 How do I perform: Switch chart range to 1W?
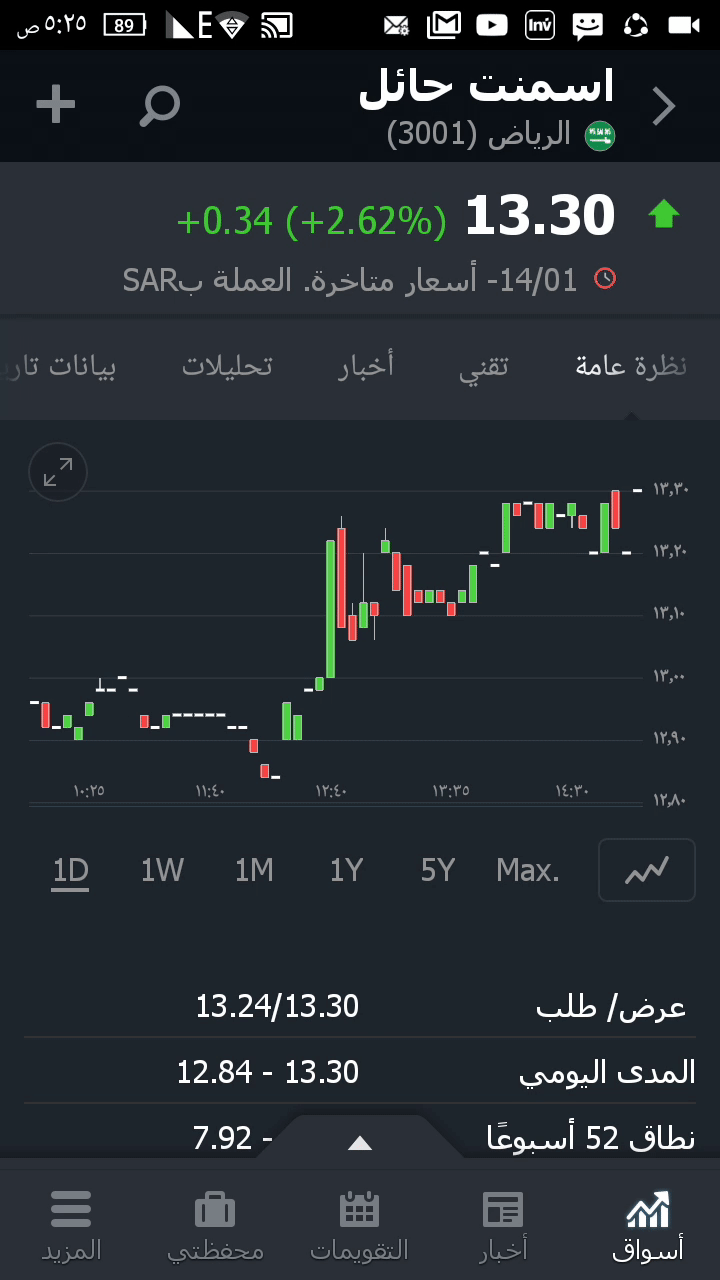click(x=162, y=871)
